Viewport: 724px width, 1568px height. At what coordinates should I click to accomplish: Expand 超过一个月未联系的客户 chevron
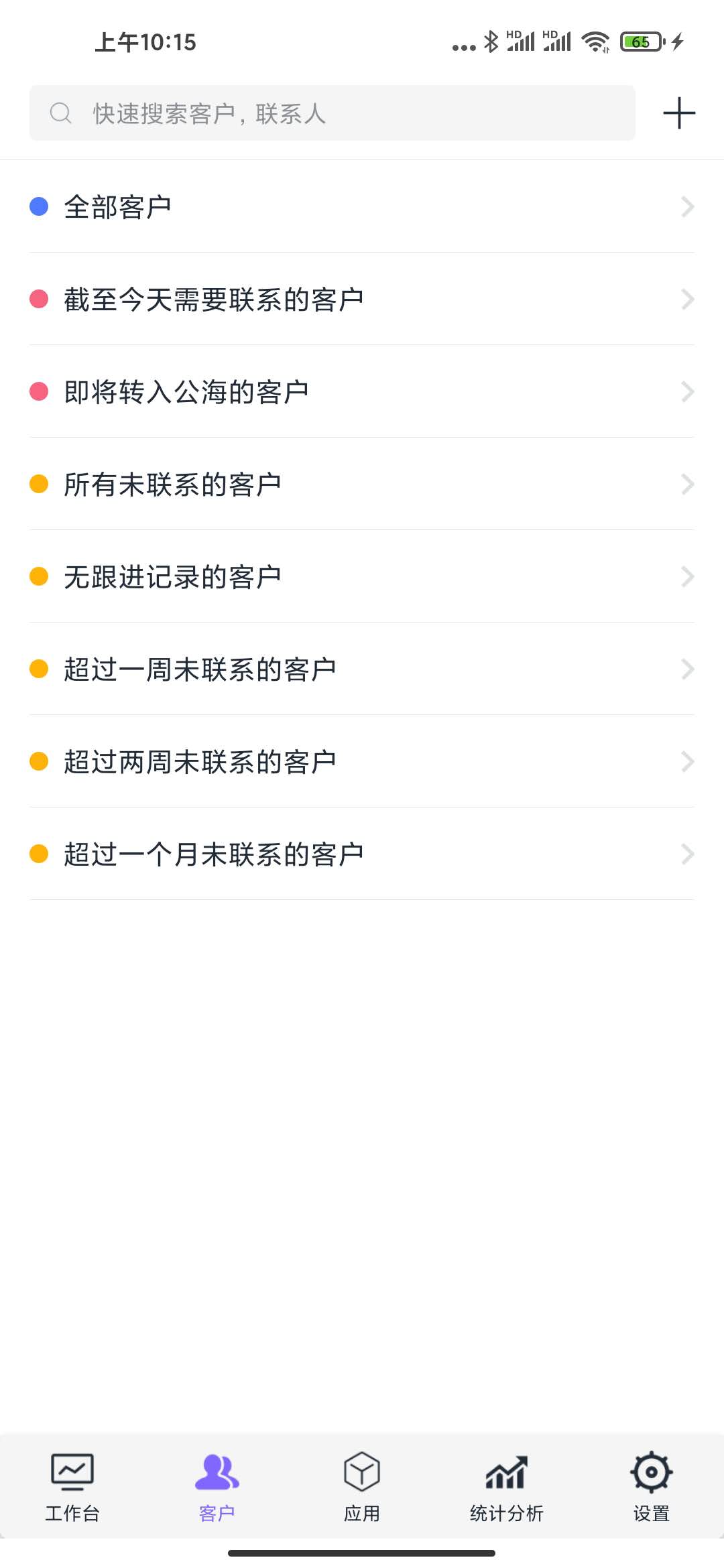pyautogui.click(x=688, y=854)
